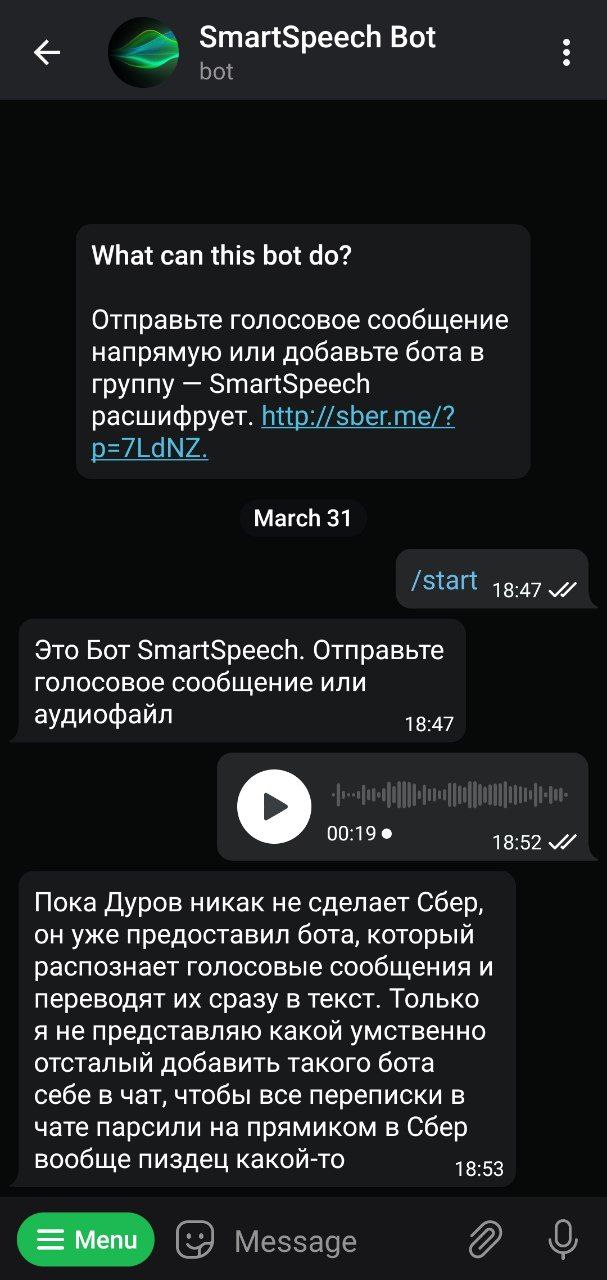
Task: Go back to the chat list
Action: click(46, 53)
